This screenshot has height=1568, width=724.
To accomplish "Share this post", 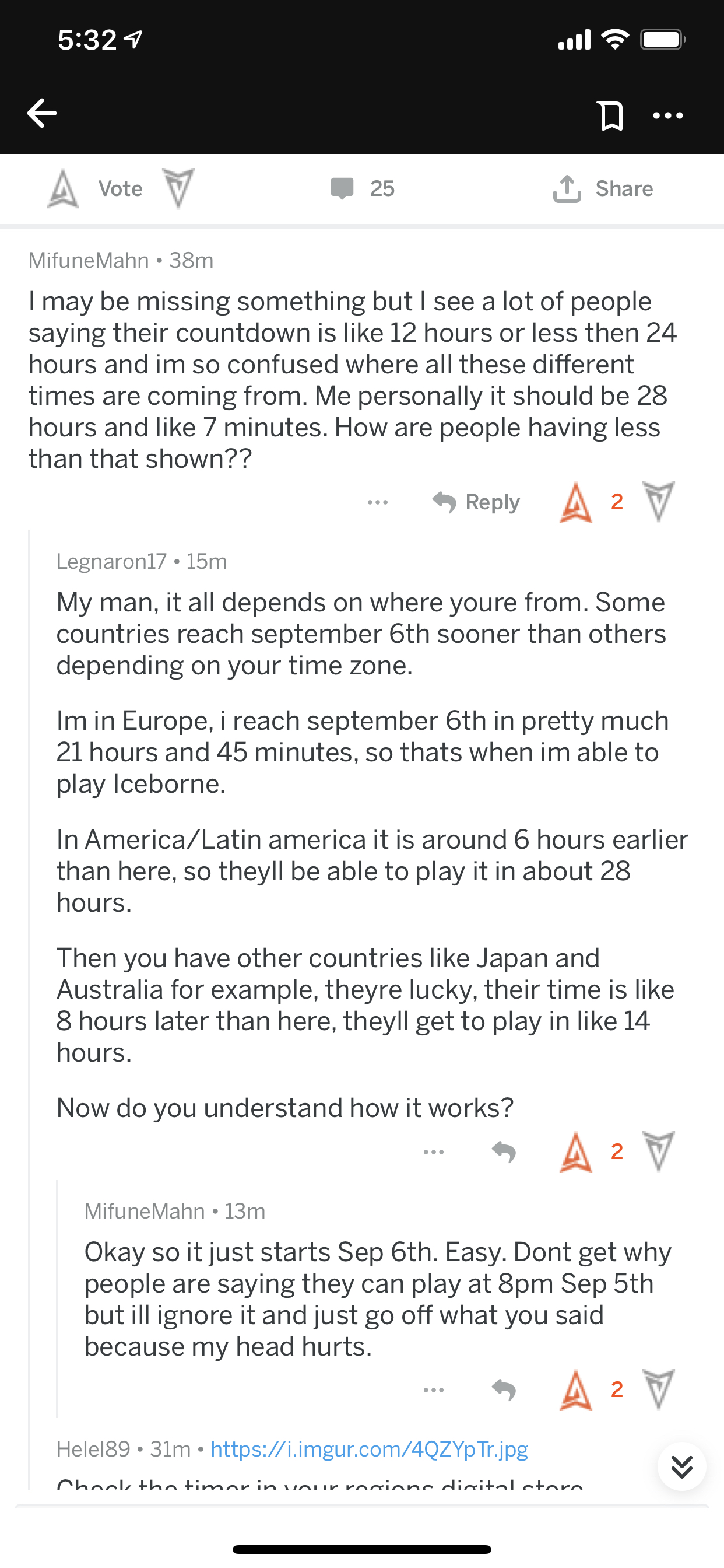I will click(603, 188).
